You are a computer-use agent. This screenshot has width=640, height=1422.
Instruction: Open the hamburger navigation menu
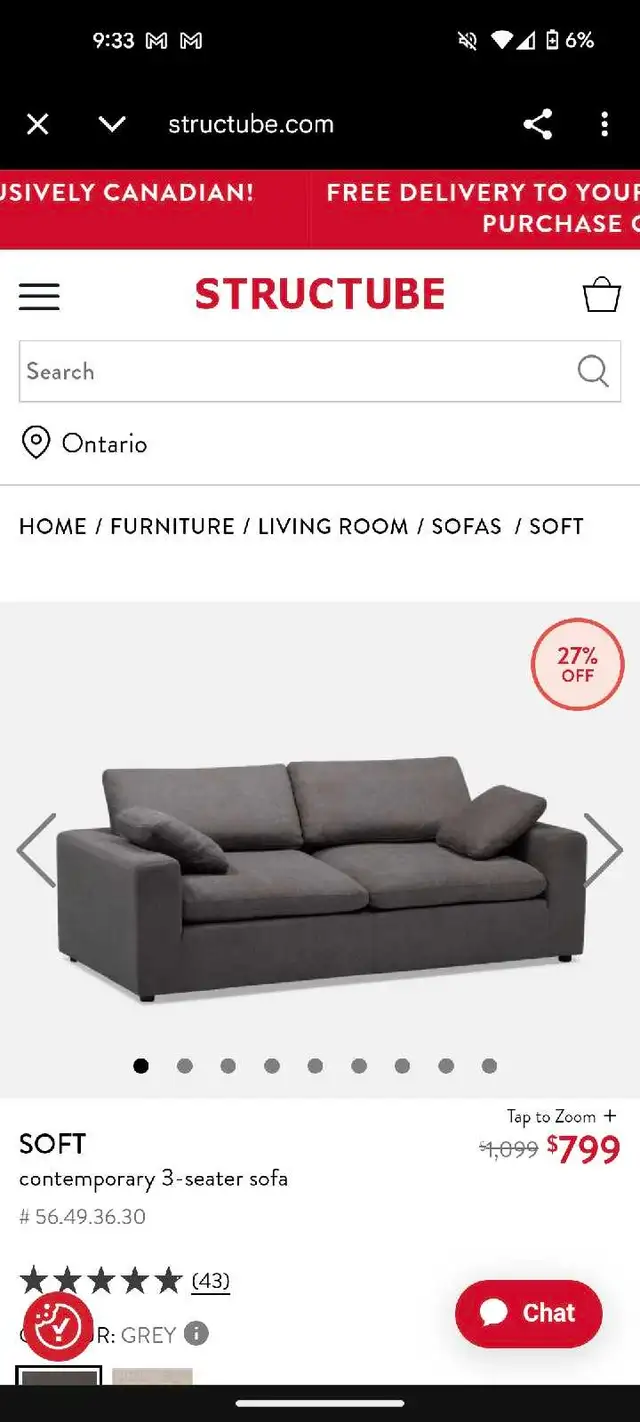tap(39, 297)
